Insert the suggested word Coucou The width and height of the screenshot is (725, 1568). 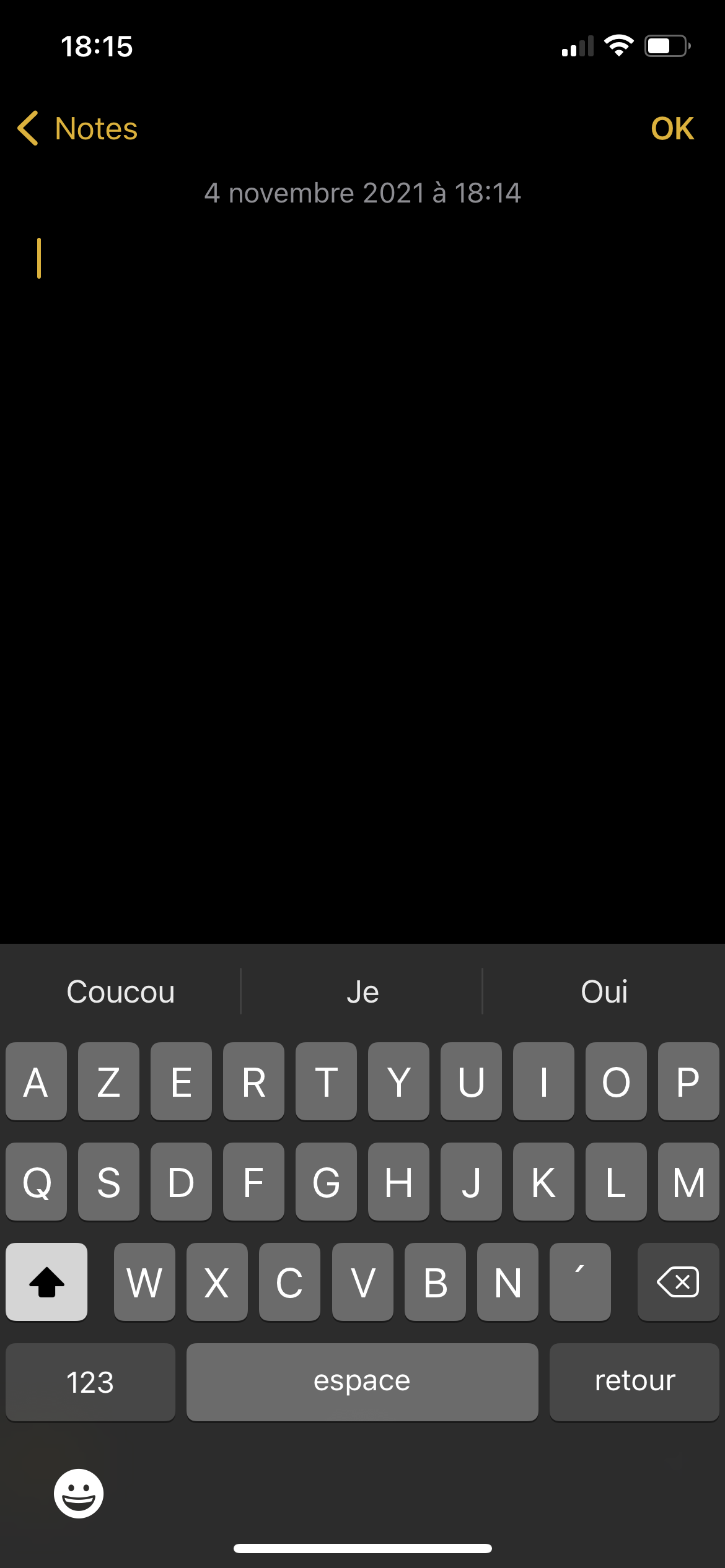coord(121,991)
